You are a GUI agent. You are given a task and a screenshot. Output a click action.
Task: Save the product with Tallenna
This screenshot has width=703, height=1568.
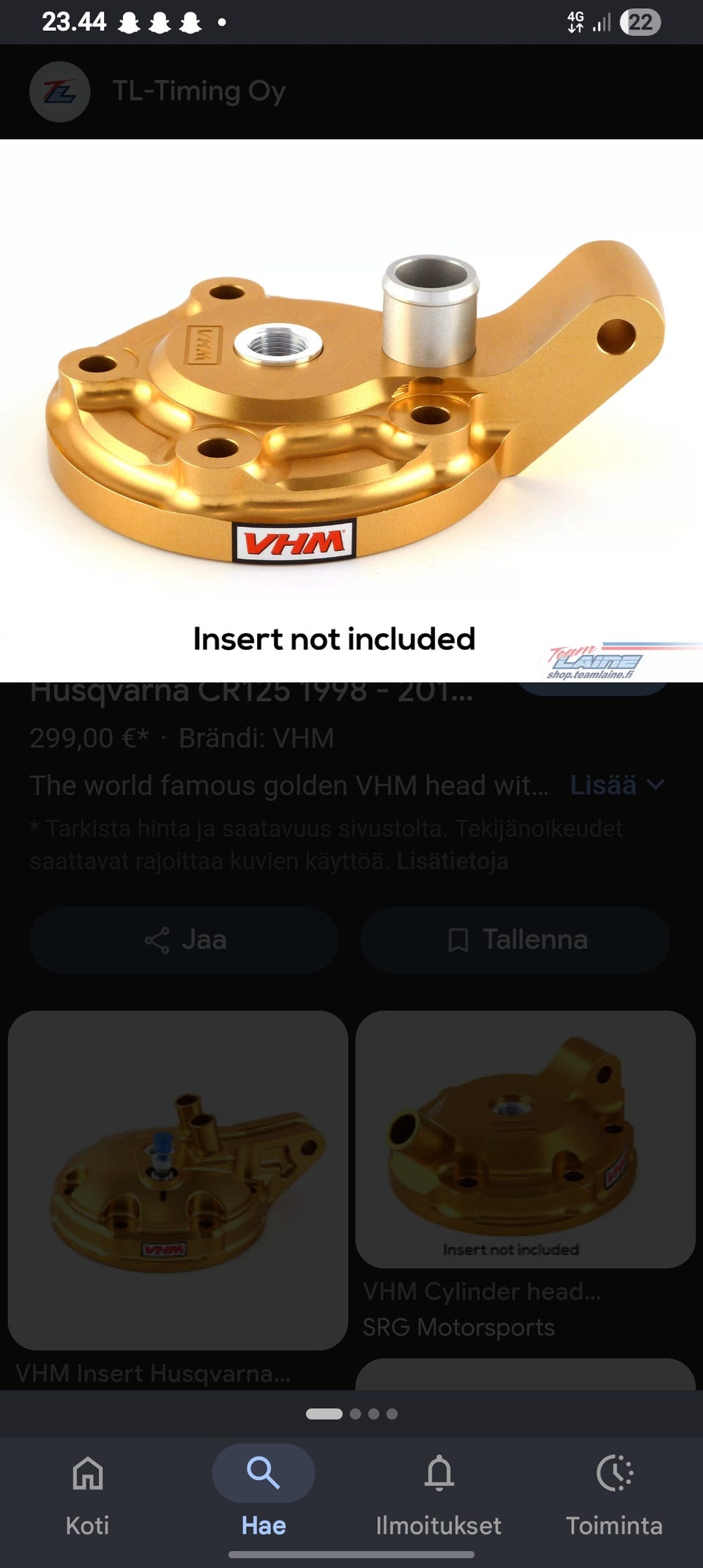pyautogui.click(x=515, y=940)
